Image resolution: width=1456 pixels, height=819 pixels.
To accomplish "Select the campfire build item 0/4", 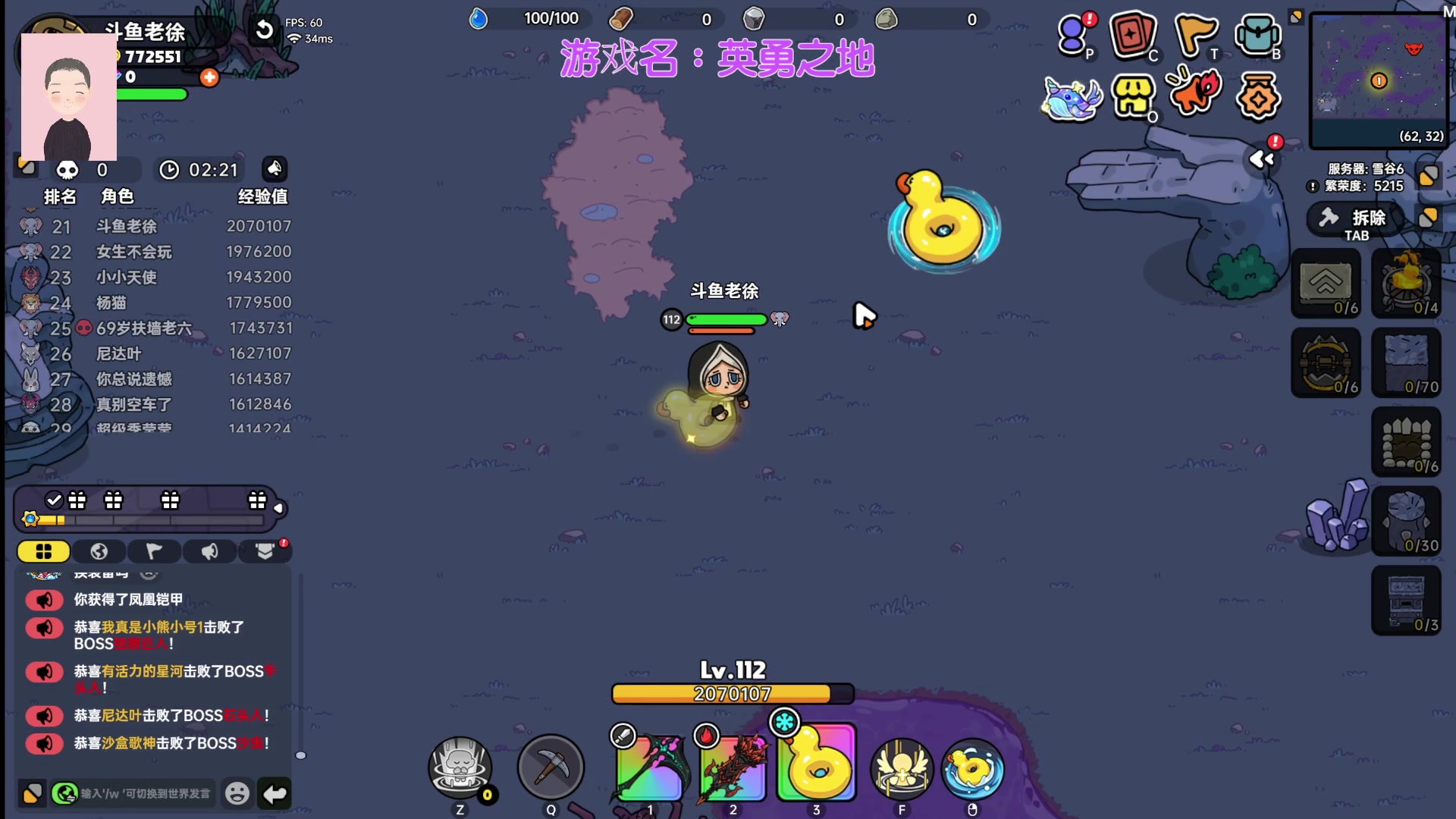I will (1406, 283).
